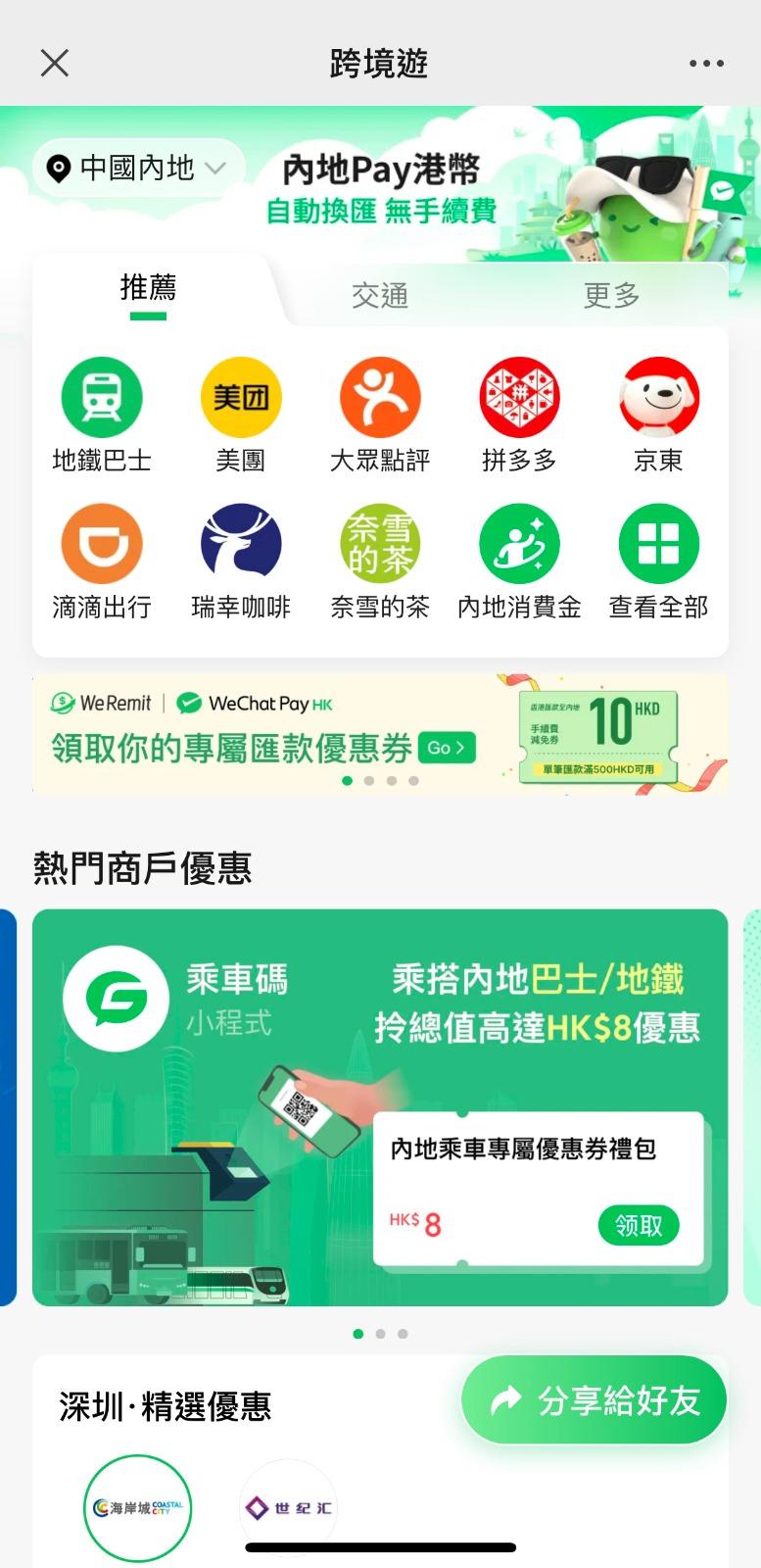Tap 分享給好友 share button
Image resolution: width=761 pixels, height=1568 pixels.
595,1400
